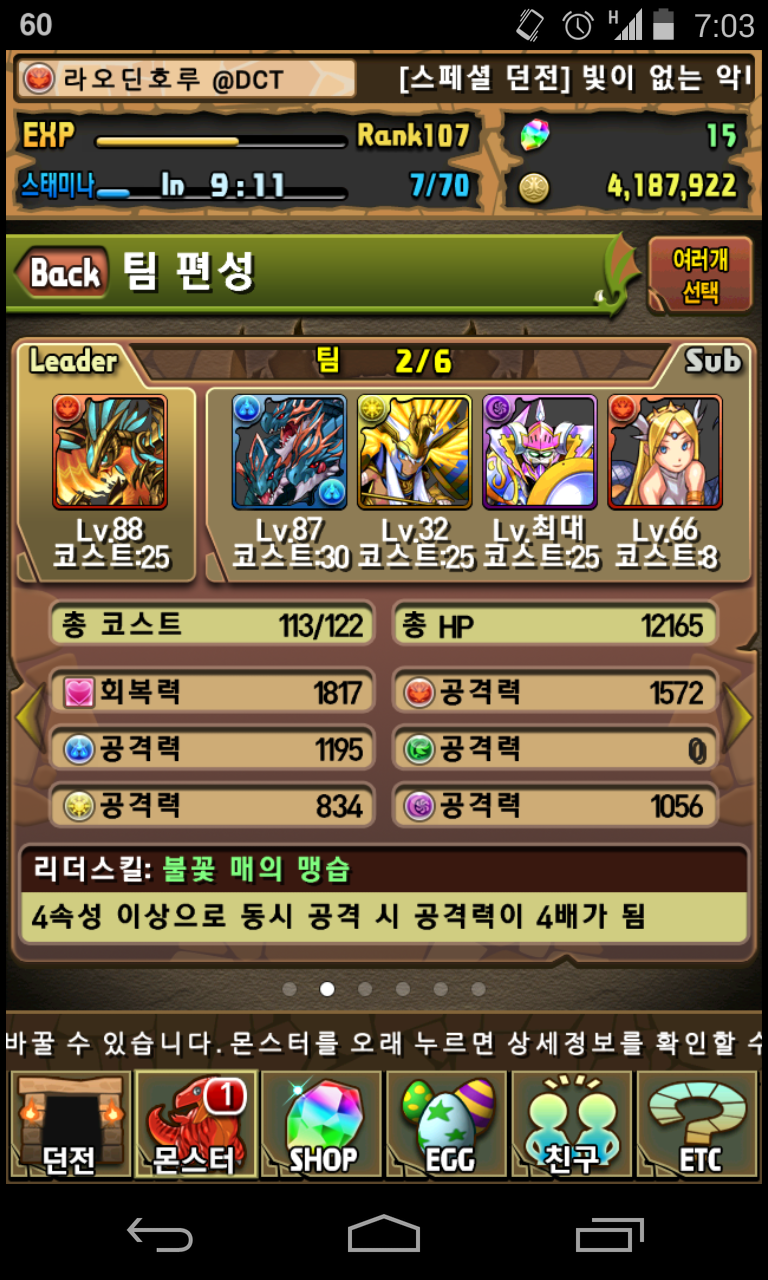768x1280 pixels.
Task: Open the SHOP tab
Action: click(322, 1126)
